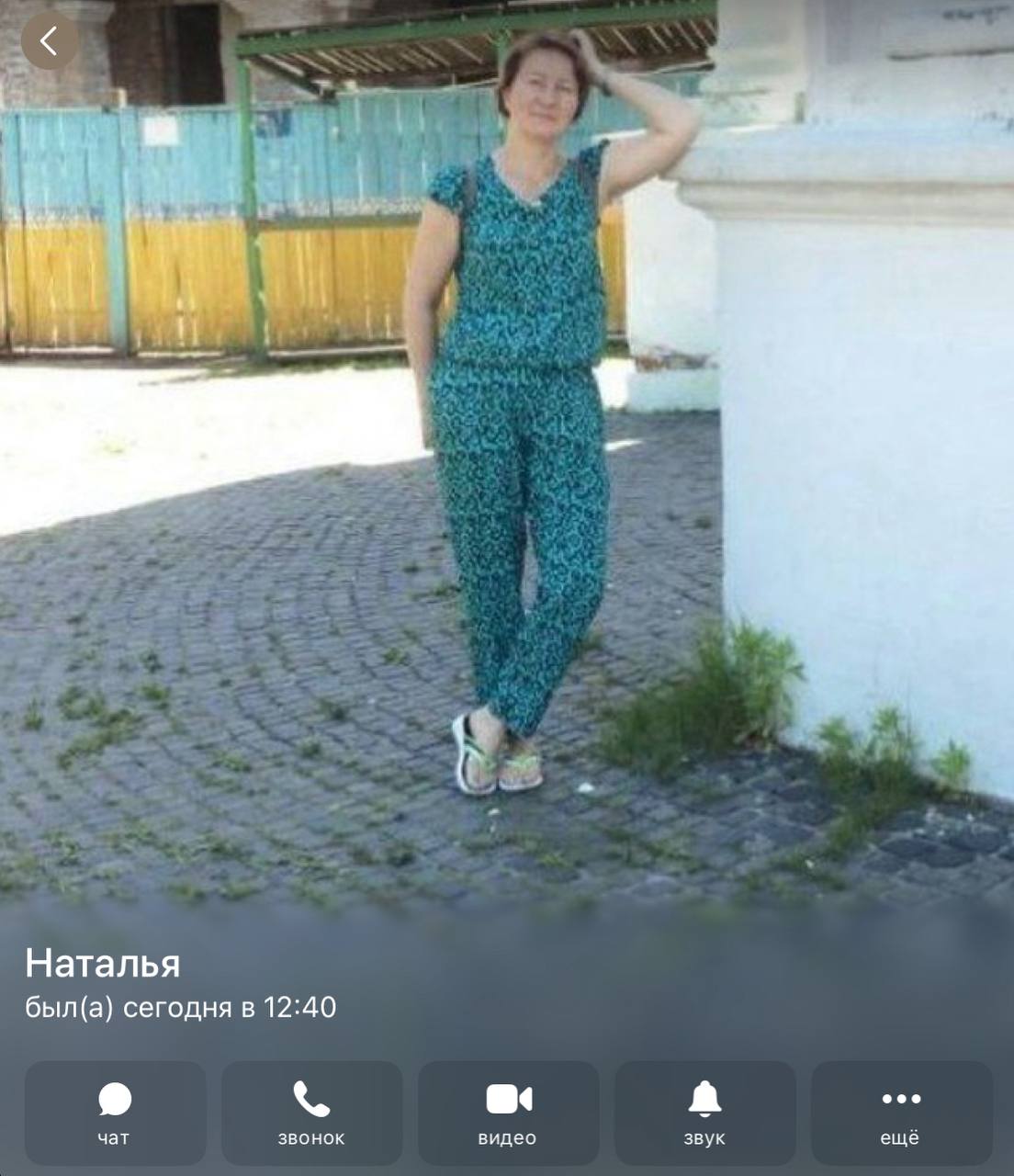Mute notifications with the звук bell
Image resolution: width=1014 pixels, height=1176 pixels.
(704, 1113)
